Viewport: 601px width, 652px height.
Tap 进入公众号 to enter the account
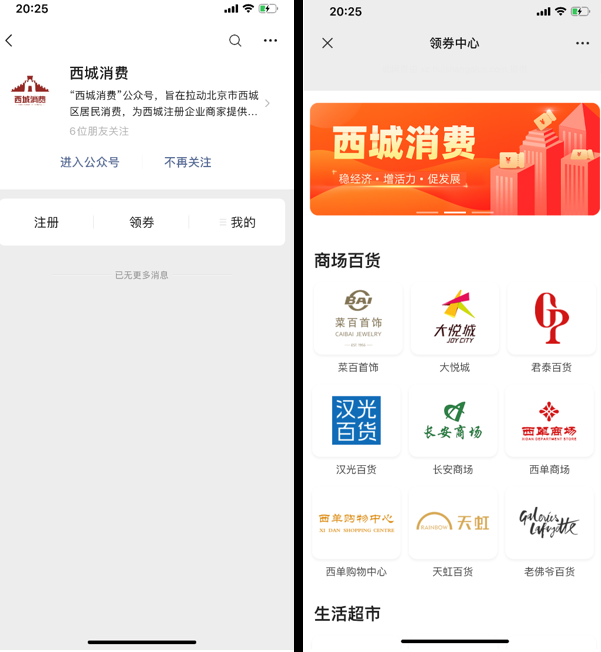coord(89,162)
